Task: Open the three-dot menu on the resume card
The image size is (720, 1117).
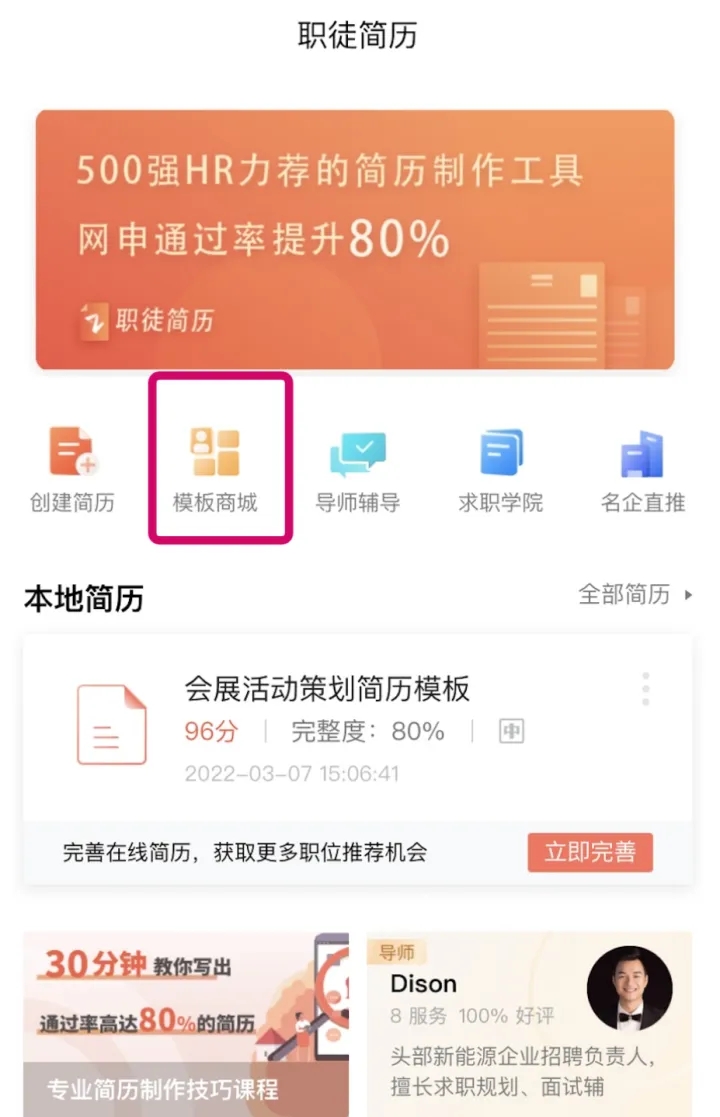Action: pyautogui.click(x=646, y=689)
